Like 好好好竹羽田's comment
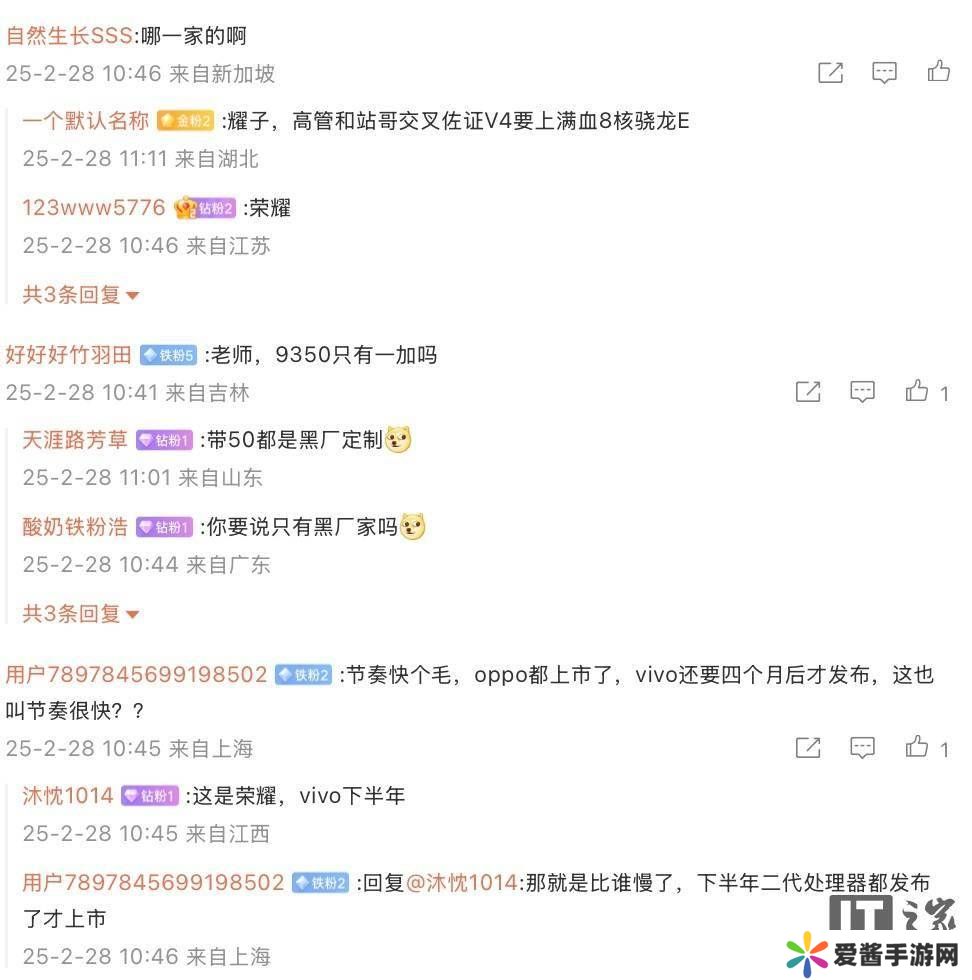Screen dimensions: 972x980 [x=917, y=391]
